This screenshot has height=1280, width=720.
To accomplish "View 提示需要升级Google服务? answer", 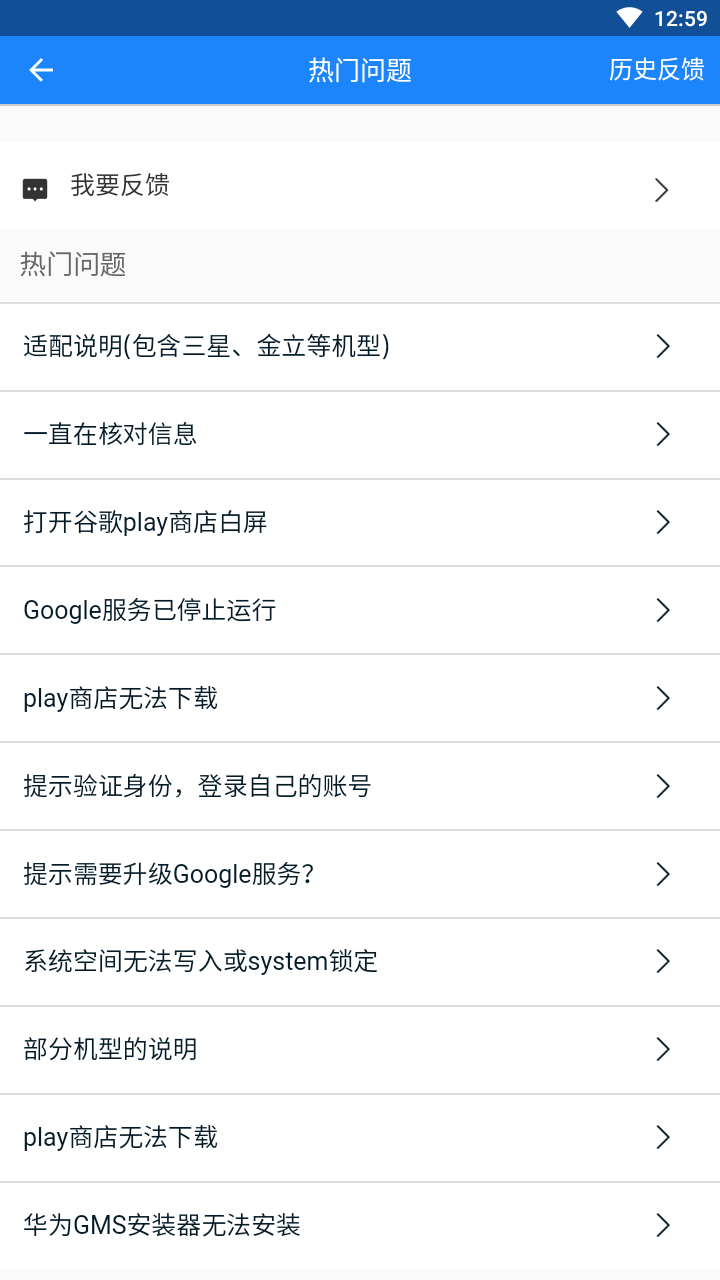I will point(360,875).
